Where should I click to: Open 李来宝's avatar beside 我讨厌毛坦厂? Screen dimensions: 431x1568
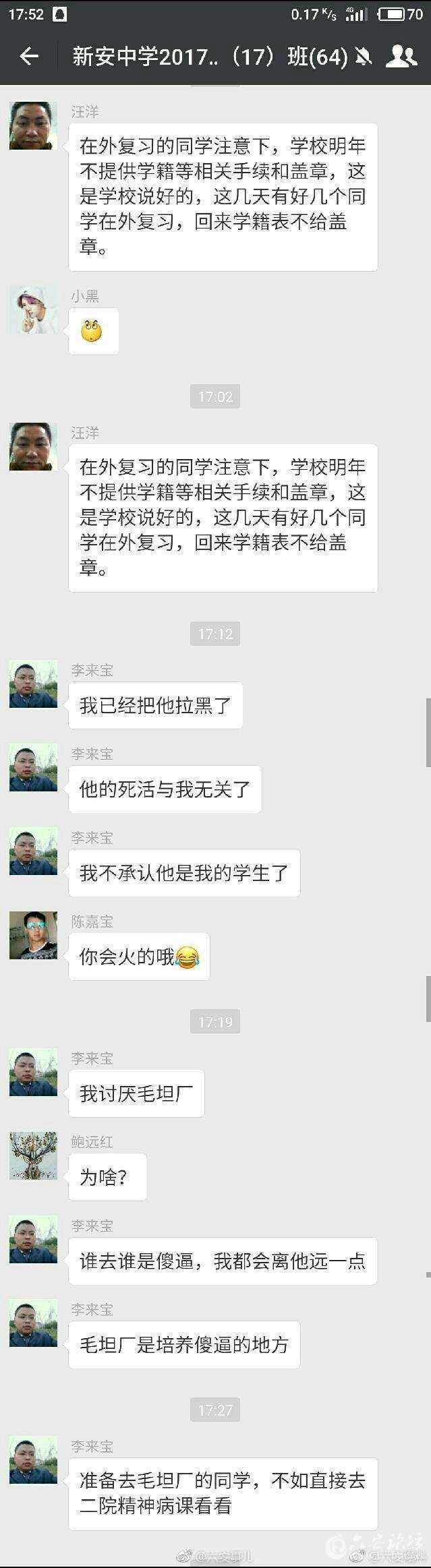pyautogui.click(x=33, y=1072)
